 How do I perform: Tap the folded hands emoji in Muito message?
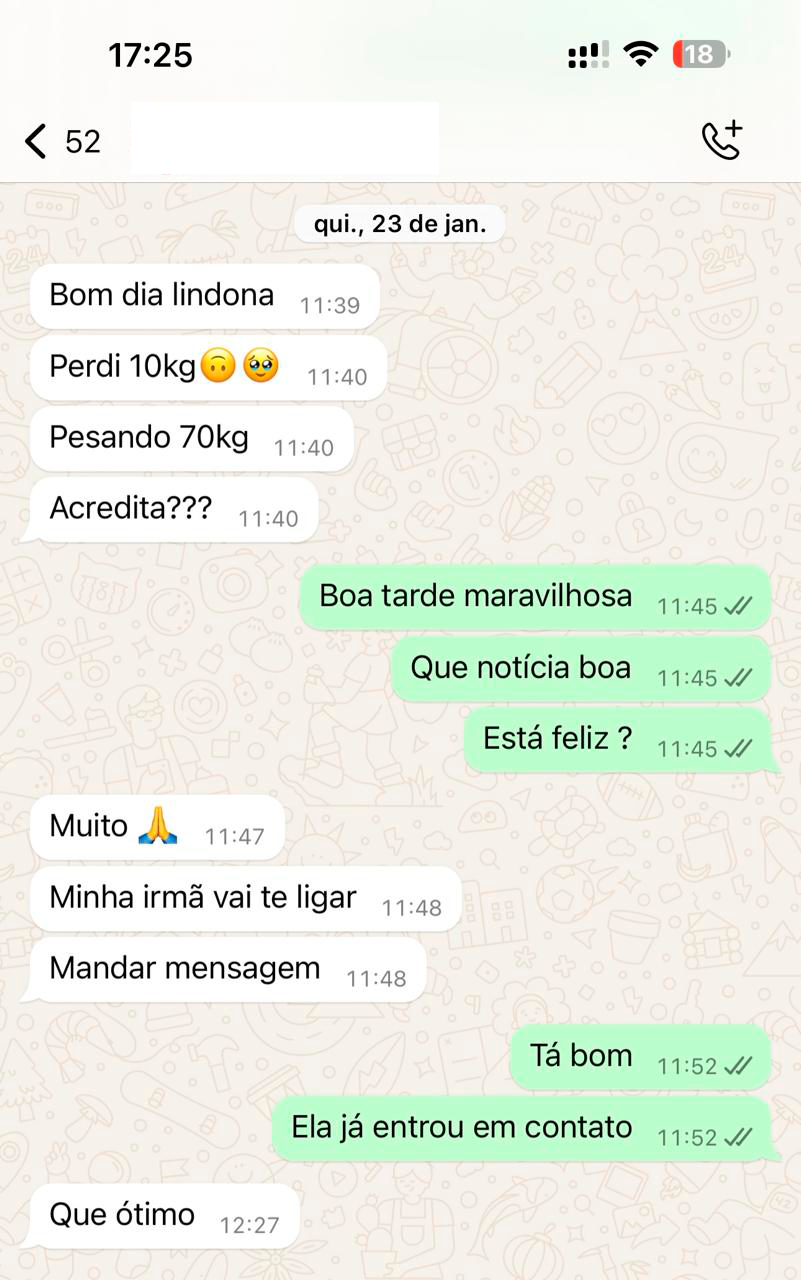158,826
